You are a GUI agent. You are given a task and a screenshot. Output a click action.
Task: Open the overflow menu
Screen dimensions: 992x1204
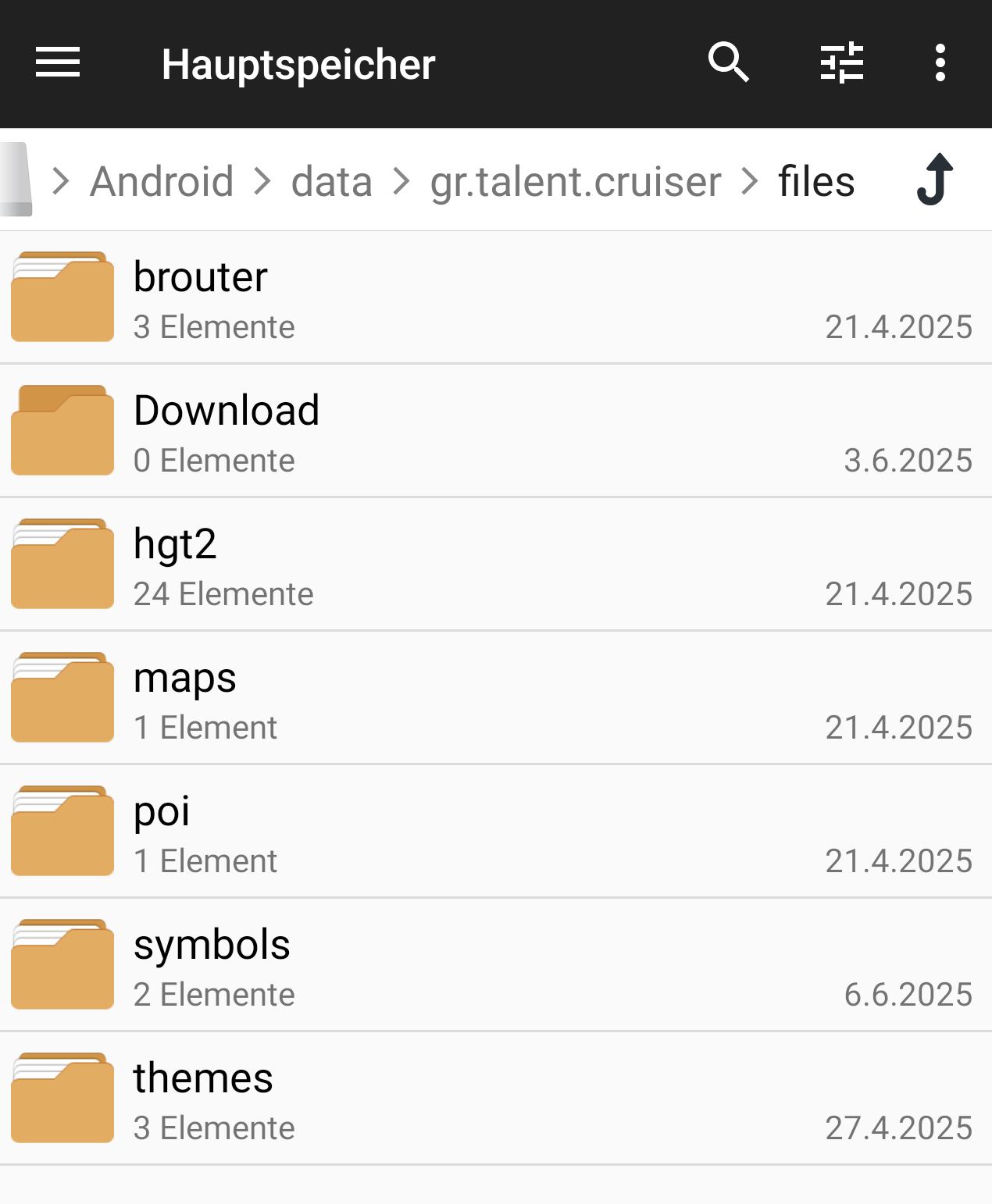tap(940, 63)
